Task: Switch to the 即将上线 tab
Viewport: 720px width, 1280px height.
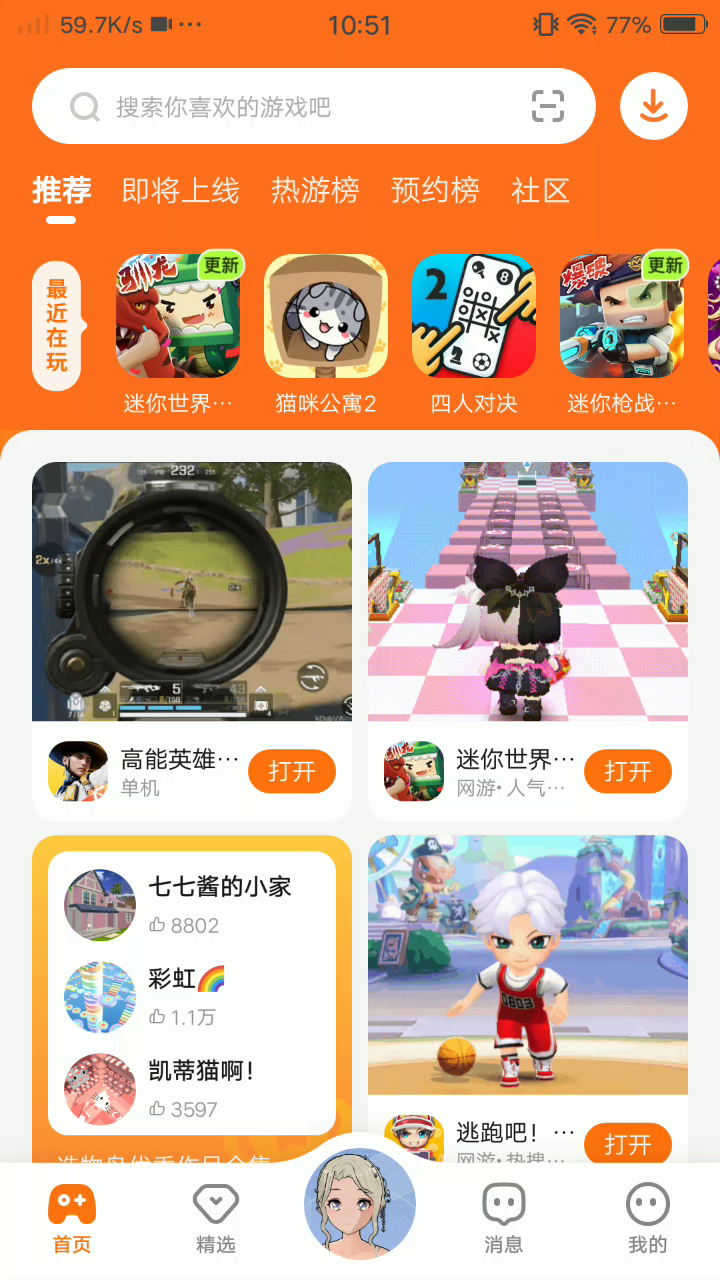Action: point(180,190)
